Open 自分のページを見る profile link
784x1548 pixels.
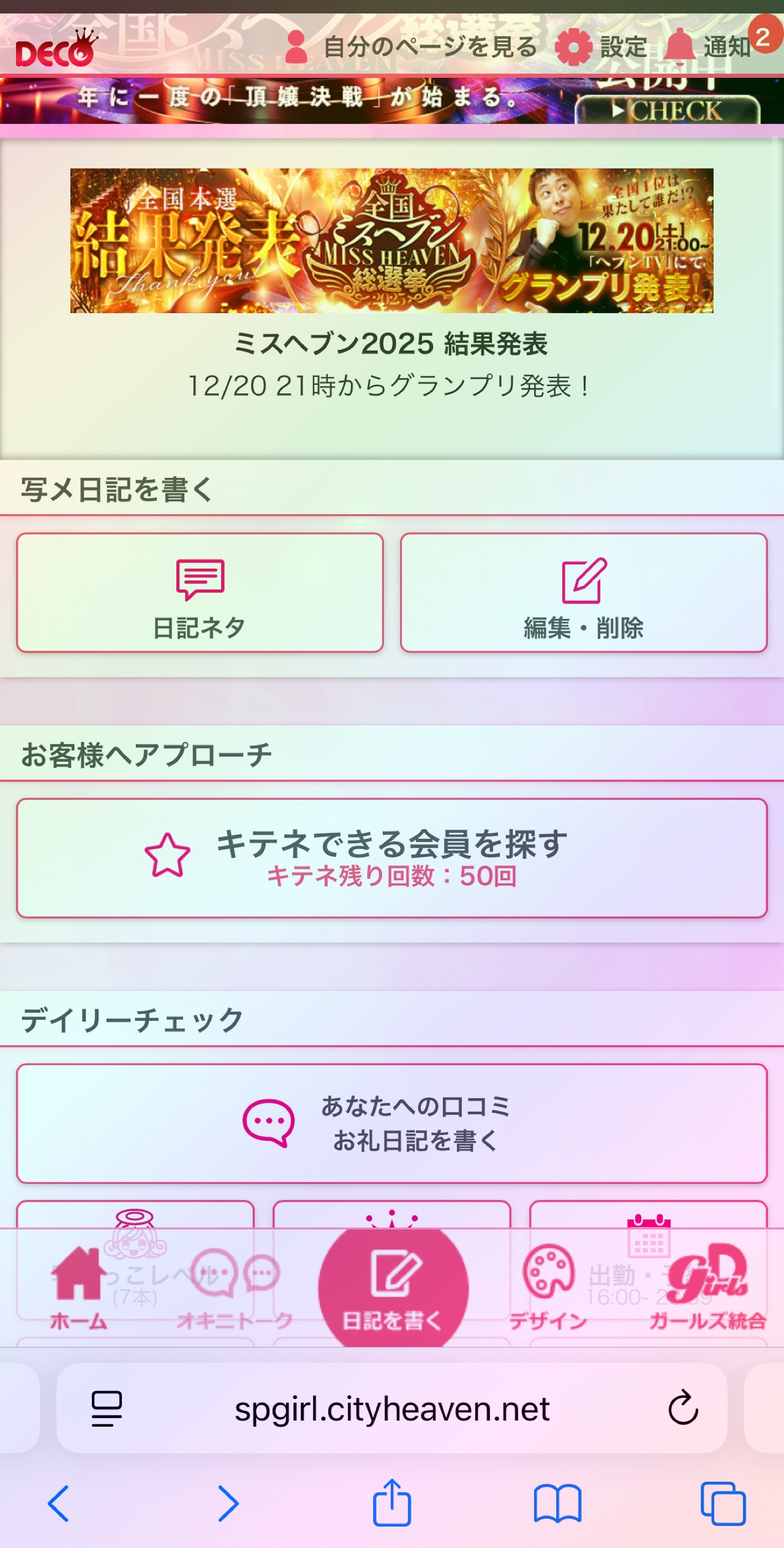pos(412,47)
